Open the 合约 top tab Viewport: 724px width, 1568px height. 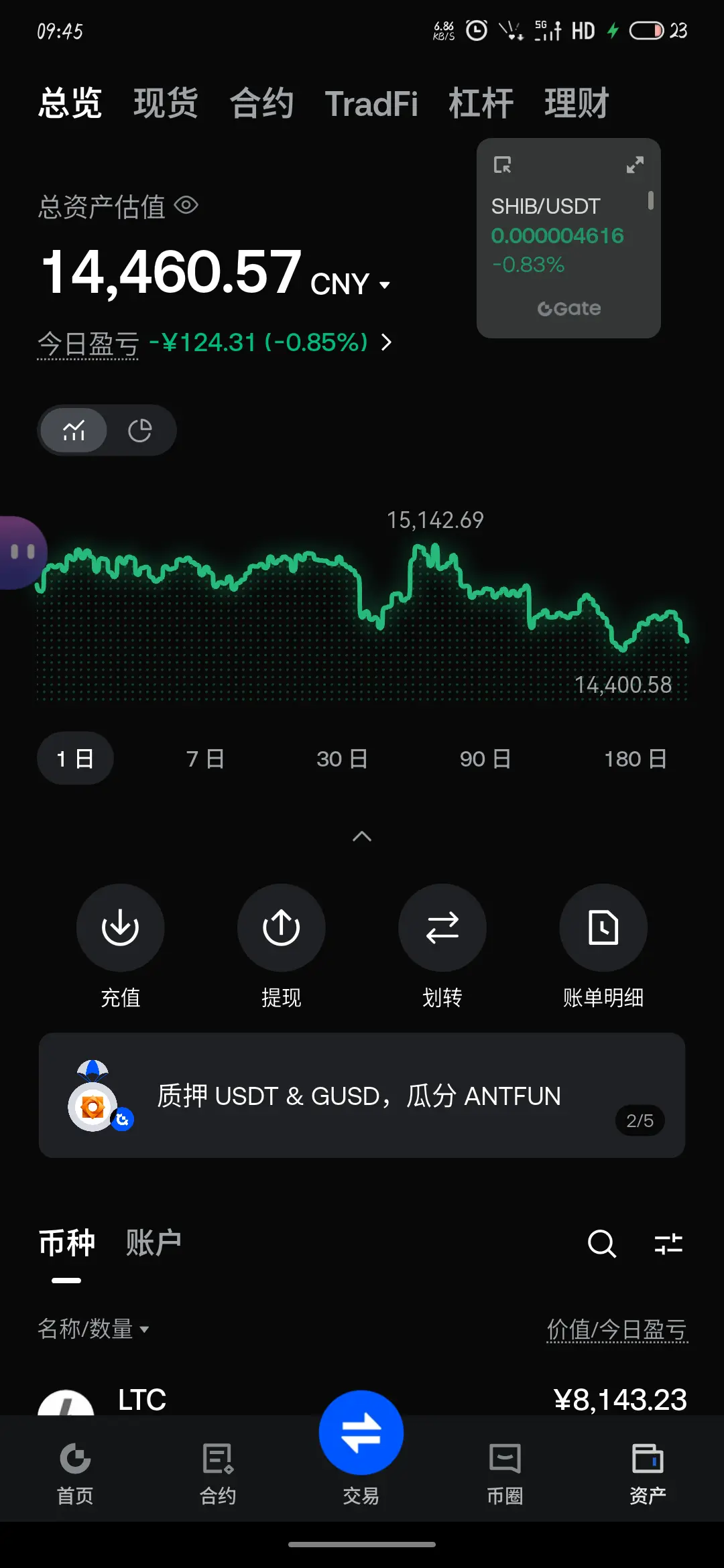pyautogui.click(x=261, y=103)
